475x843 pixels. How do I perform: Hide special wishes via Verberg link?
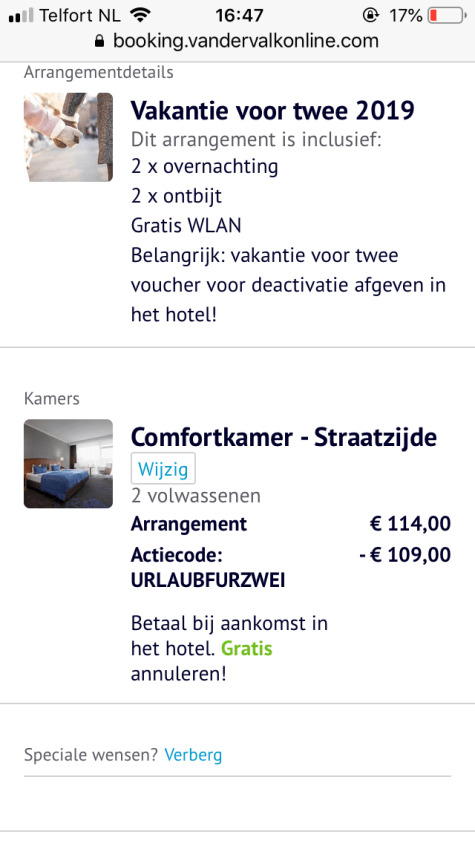[x=193, y=755]
